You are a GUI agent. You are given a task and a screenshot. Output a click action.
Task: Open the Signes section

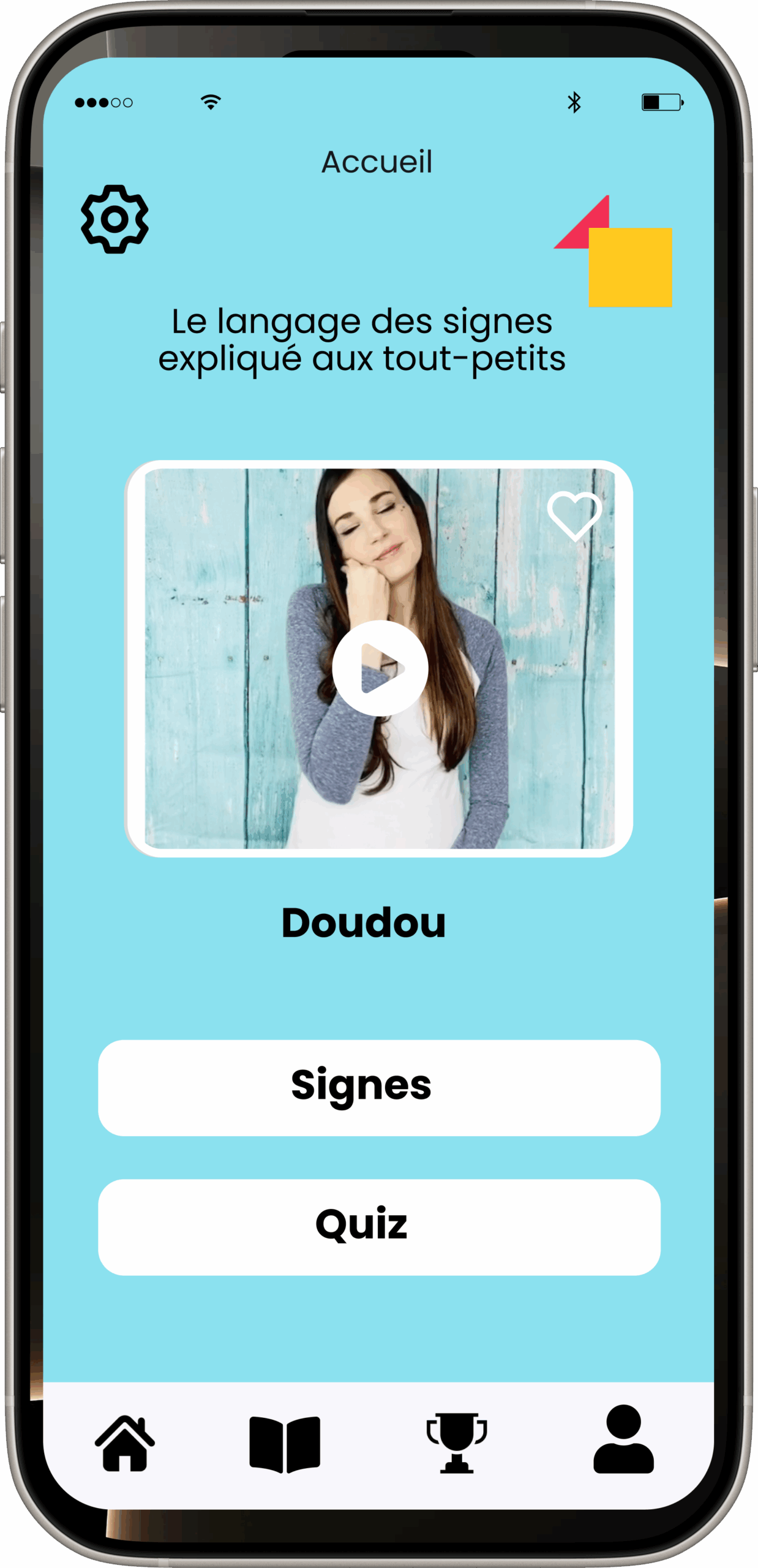[379, 1088]
